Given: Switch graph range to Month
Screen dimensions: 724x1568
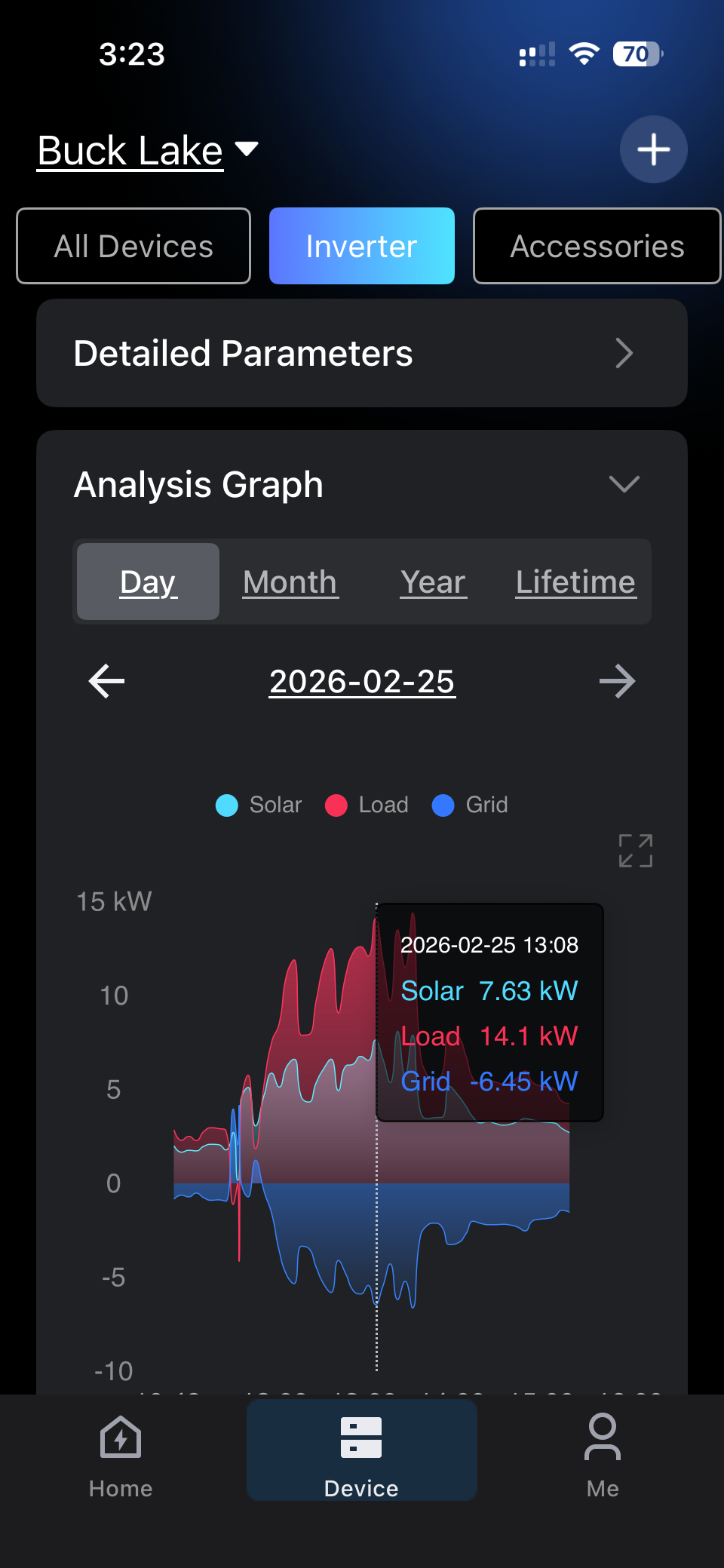Looking at the screenshot, I should click(x=290, y=582).
